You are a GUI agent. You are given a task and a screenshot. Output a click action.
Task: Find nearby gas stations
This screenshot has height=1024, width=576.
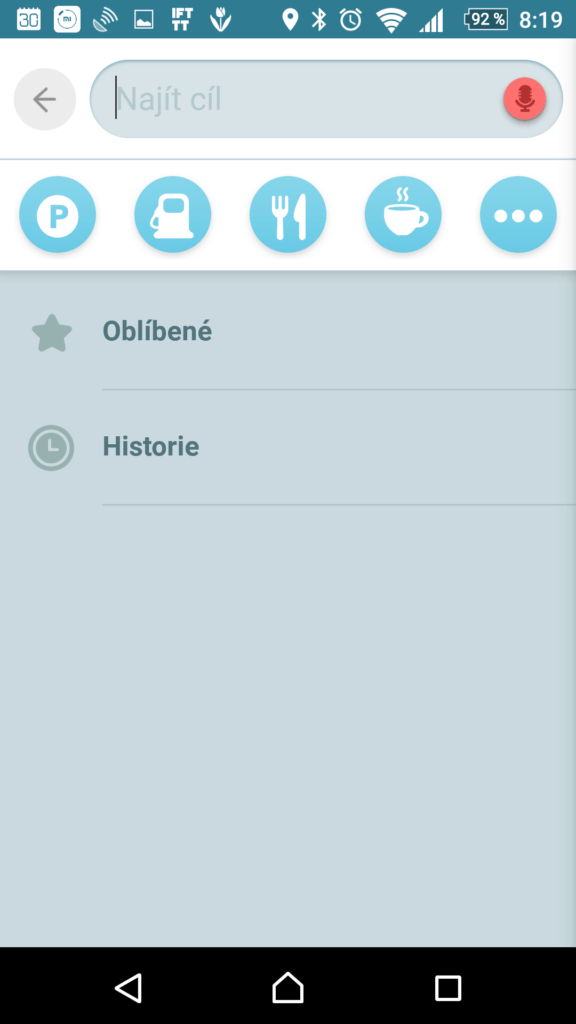[172, 214]
